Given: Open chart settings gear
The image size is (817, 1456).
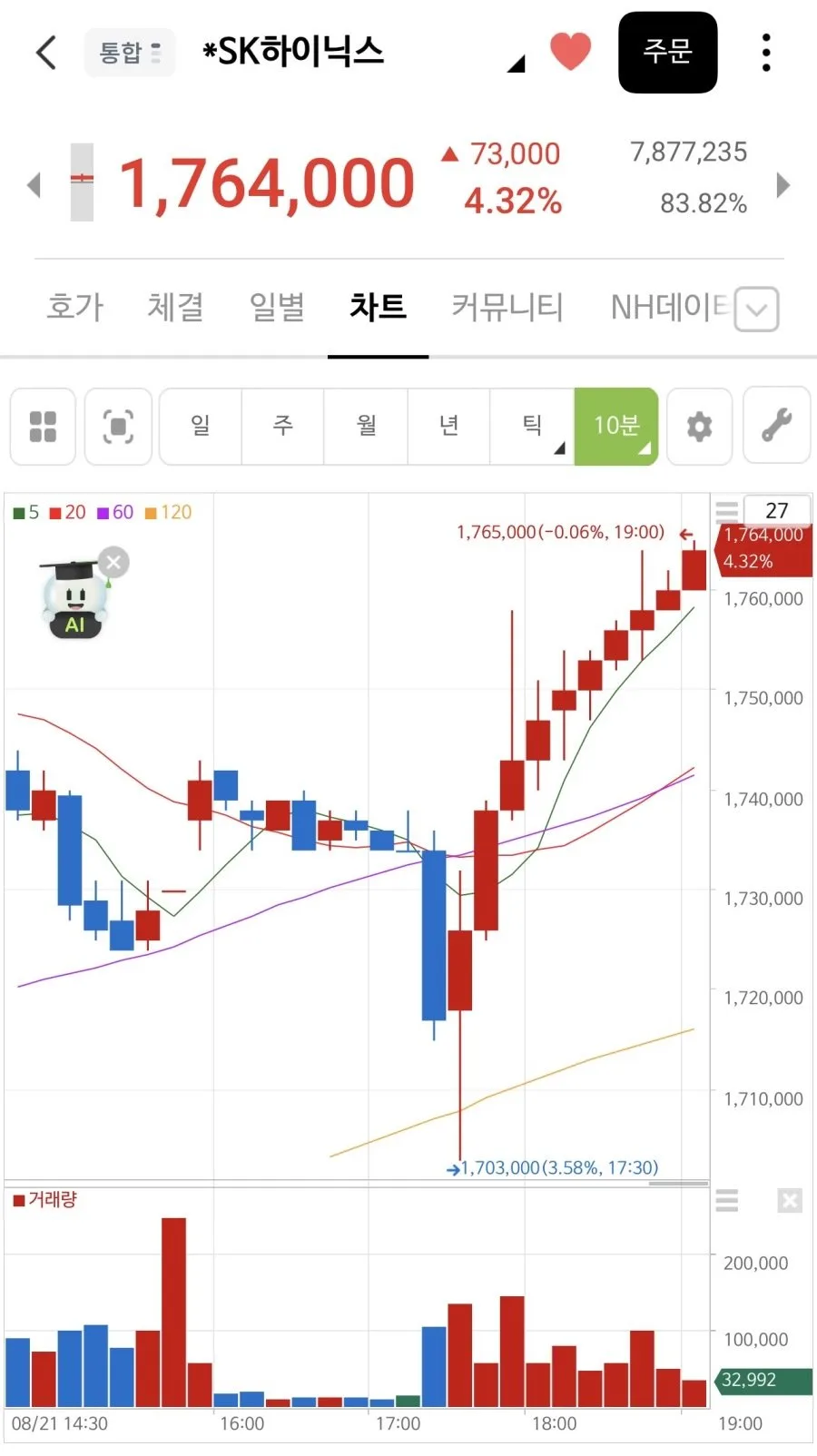Looking at the screenshot, I should pos(699,426).
